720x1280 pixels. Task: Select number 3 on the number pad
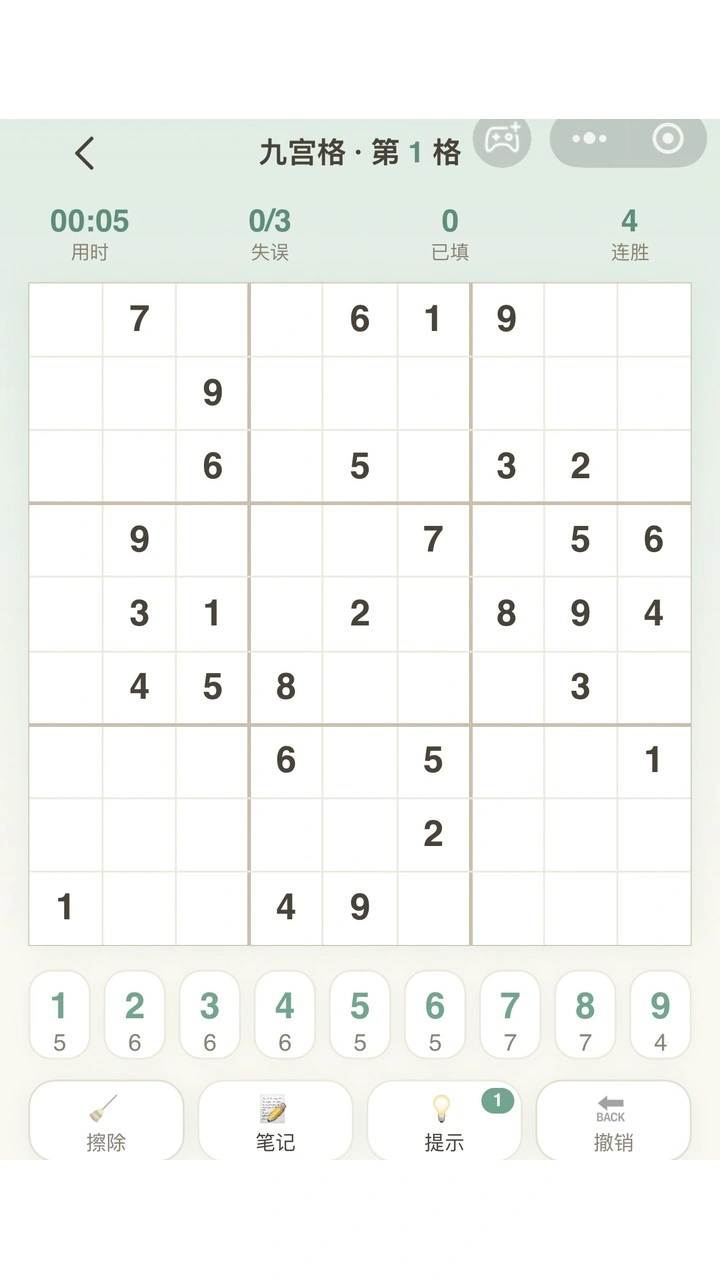(x=209, y=1015)
